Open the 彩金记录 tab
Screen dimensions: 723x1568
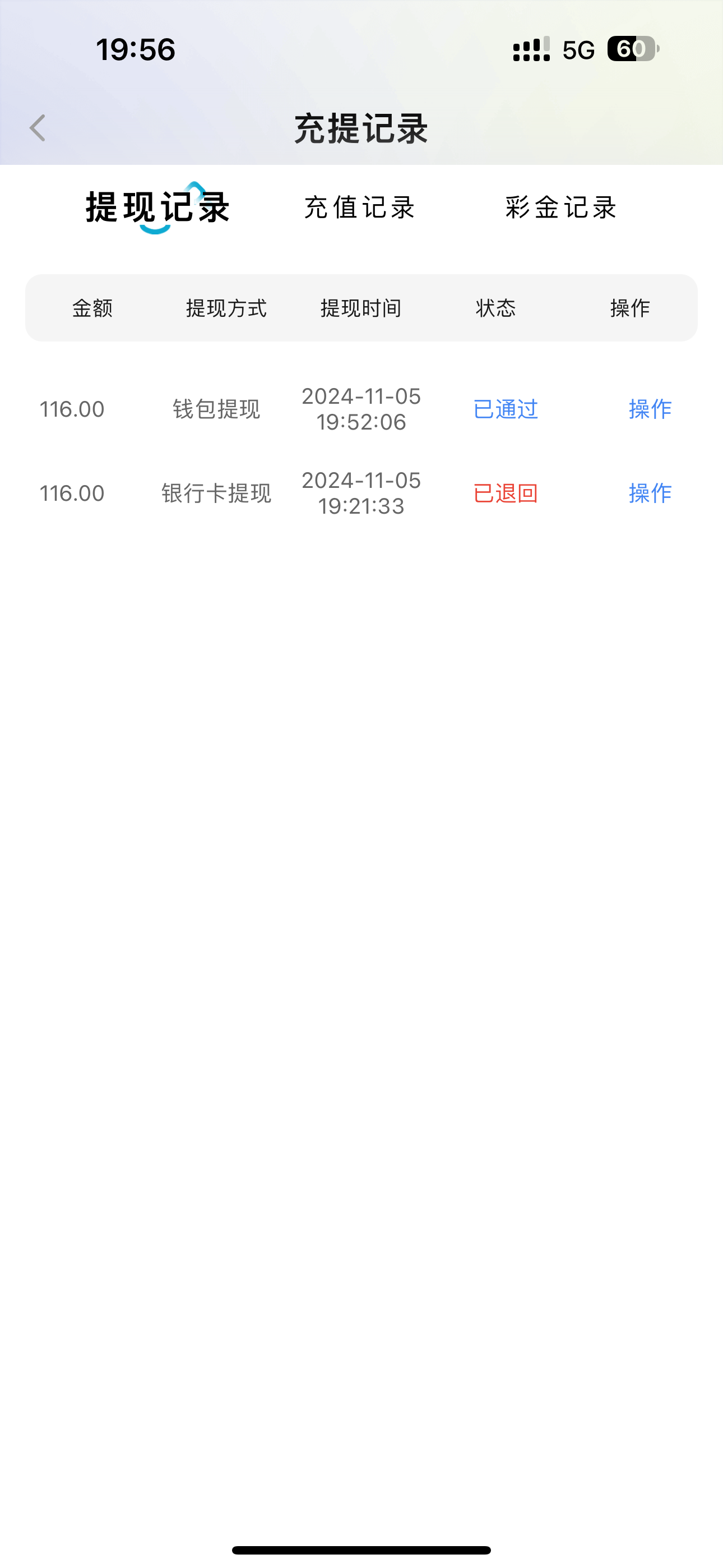click(561, 207)
